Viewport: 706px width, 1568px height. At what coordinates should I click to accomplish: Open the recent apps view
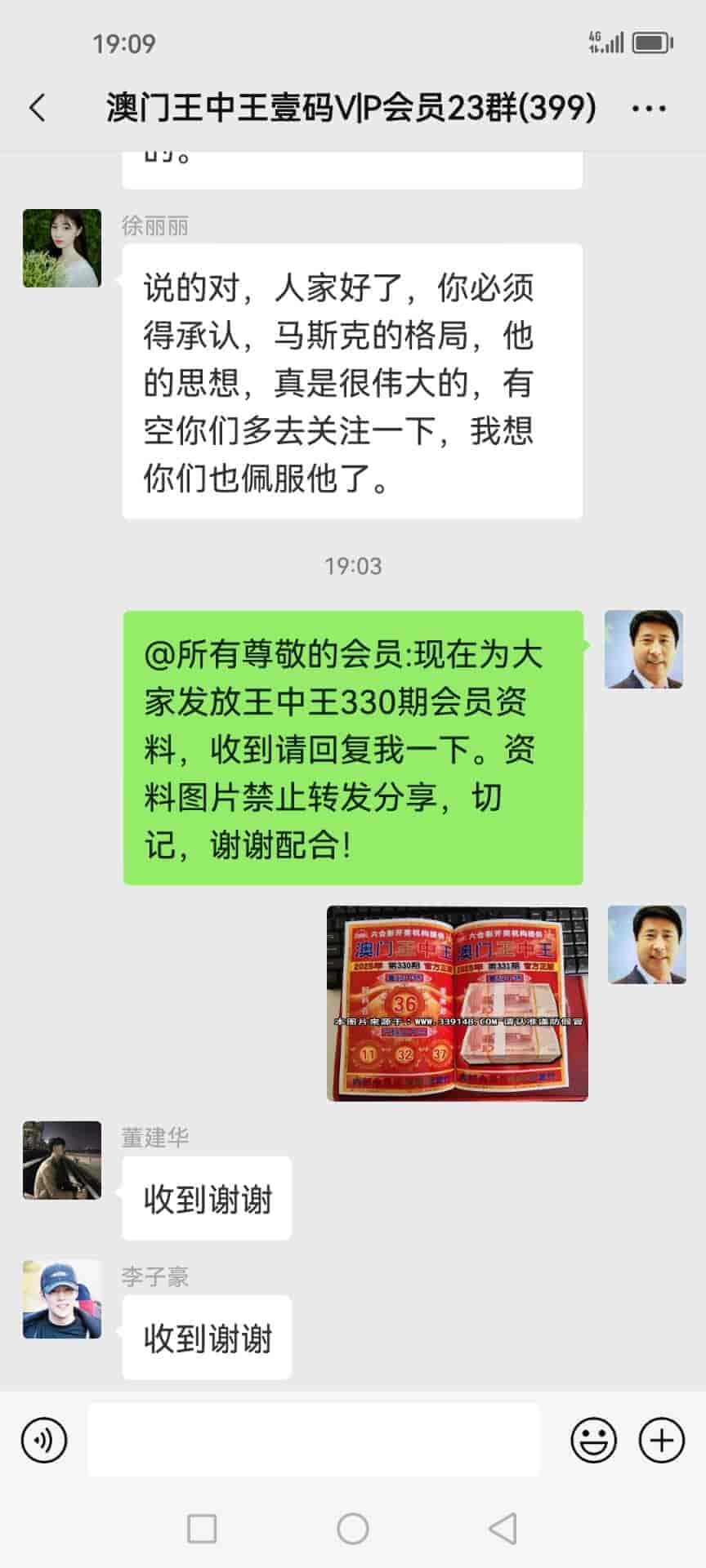(x=202, y=1529)
